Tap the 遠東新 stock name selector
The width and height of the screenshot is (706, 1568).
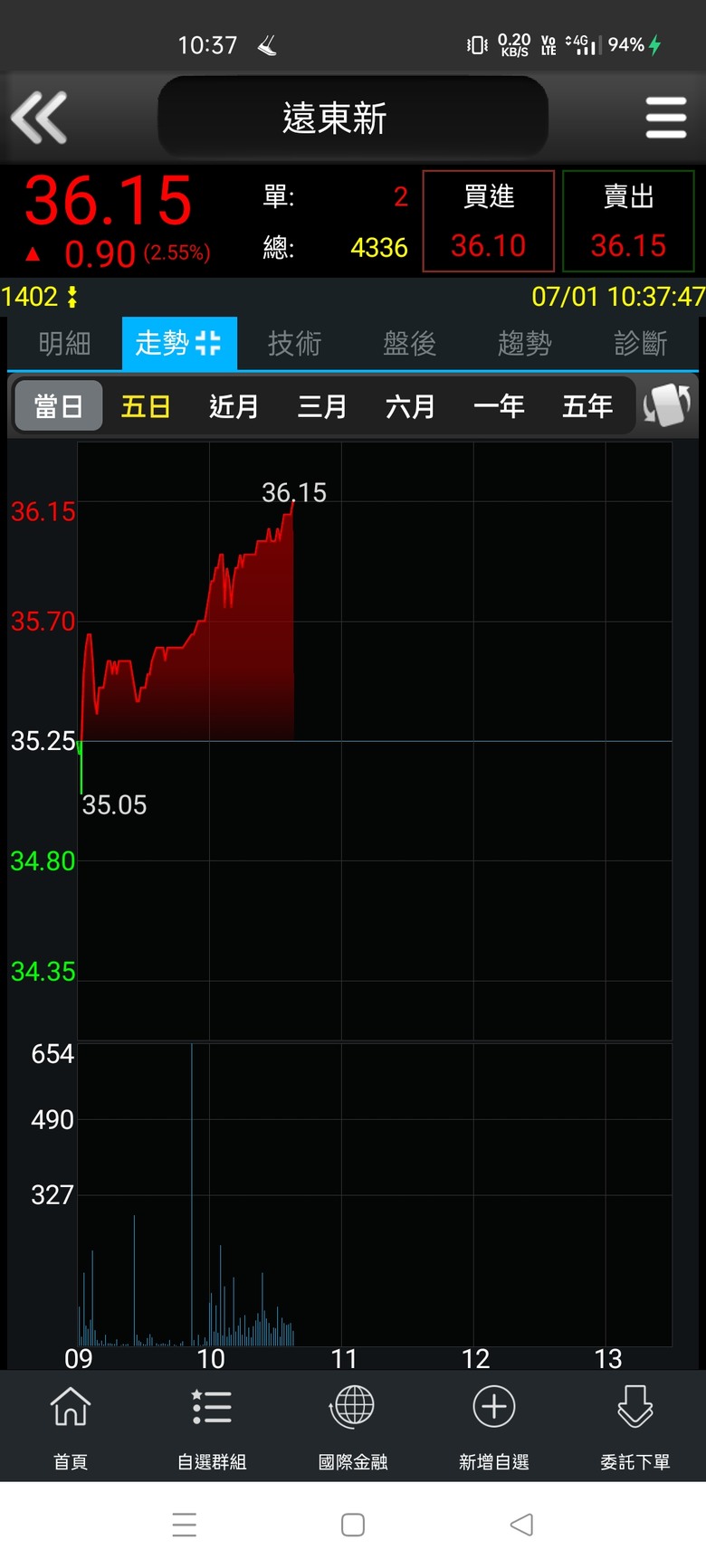point(353,118)
